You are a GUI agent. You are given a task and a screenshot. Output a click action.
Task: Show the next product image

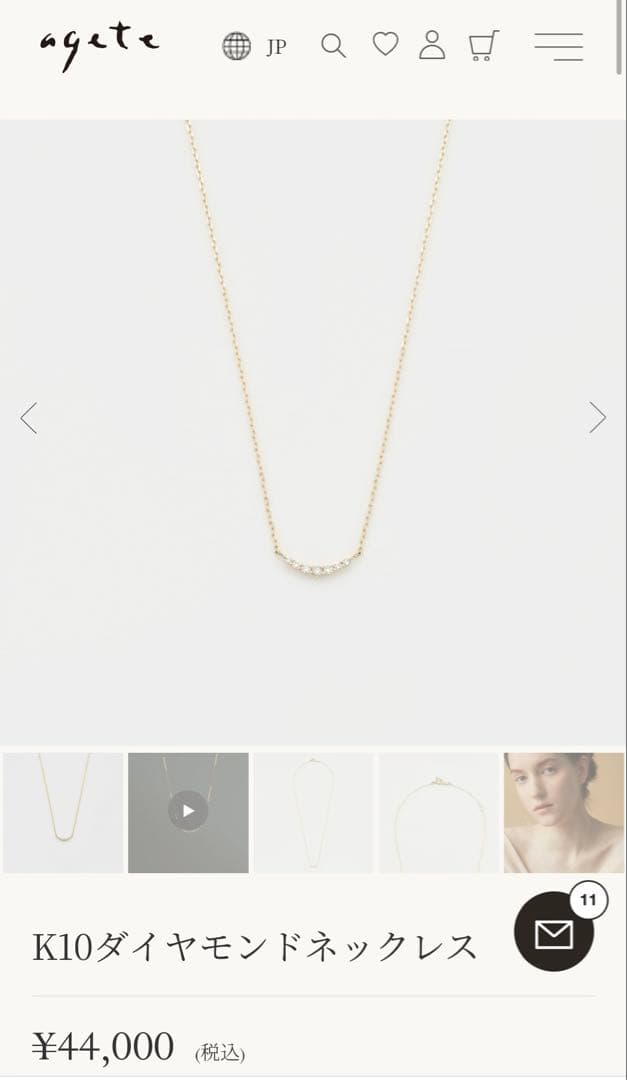597,418
